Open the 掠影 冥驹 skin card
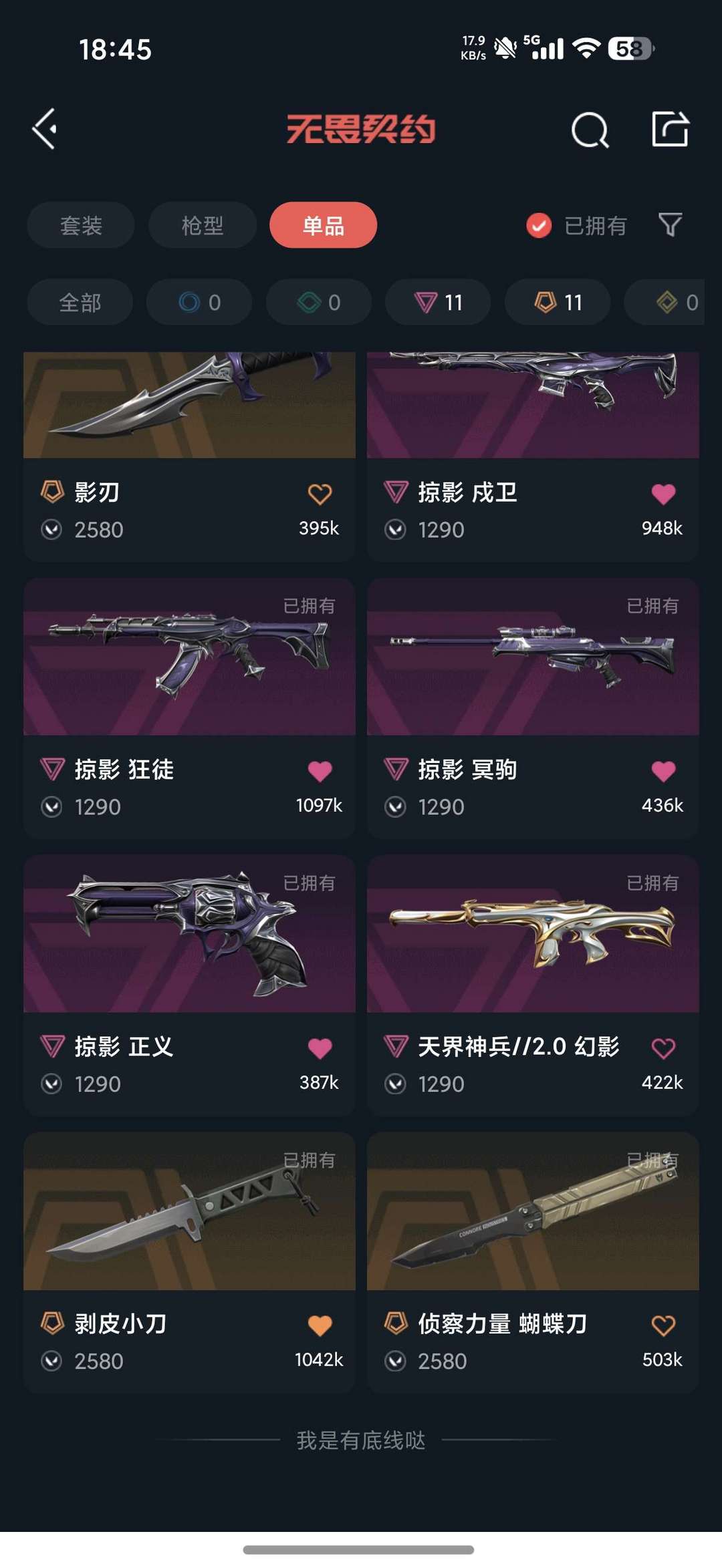 [x=533, y=708]
